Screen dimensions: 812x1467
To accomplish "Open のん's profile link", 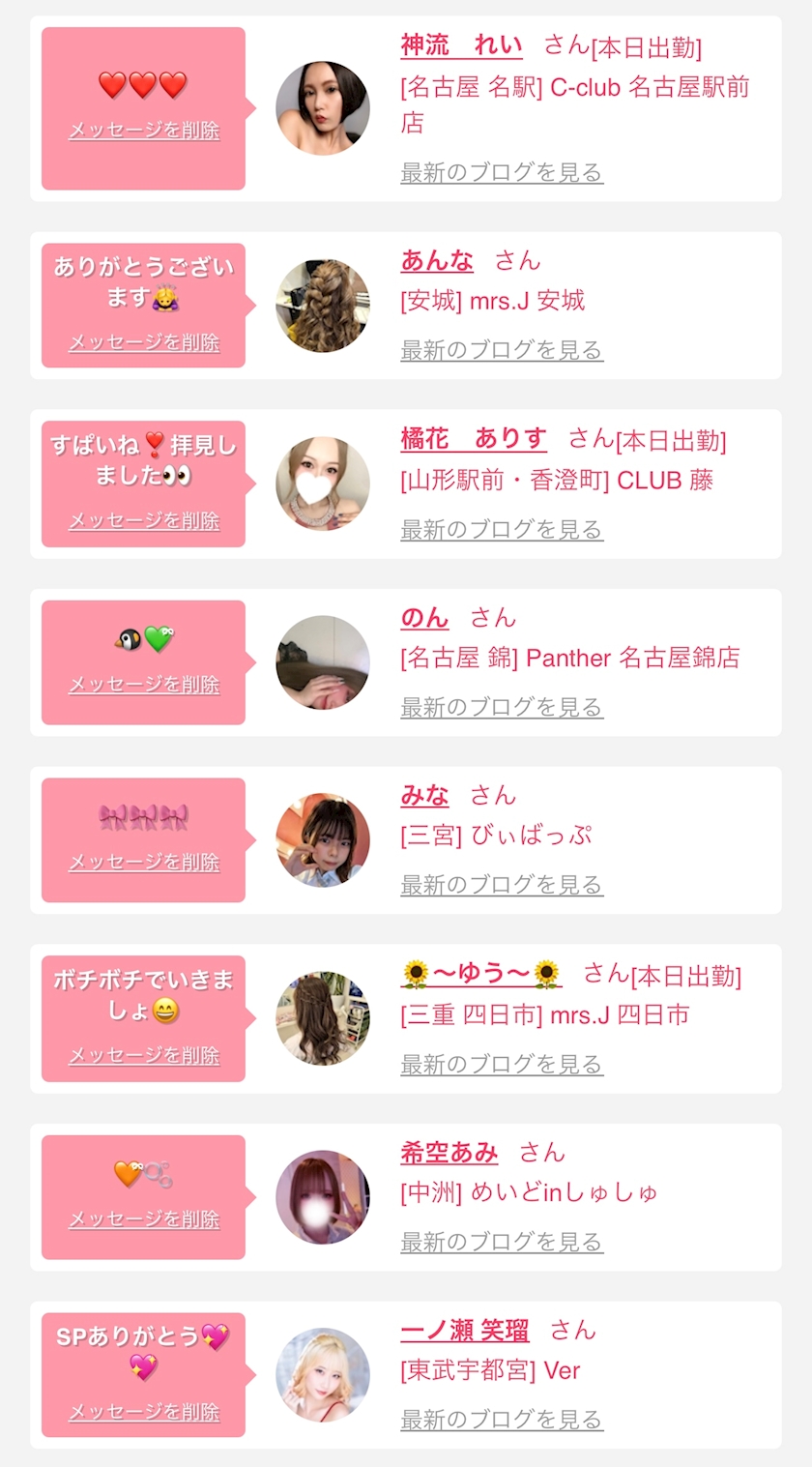I will tap(424, 617).
